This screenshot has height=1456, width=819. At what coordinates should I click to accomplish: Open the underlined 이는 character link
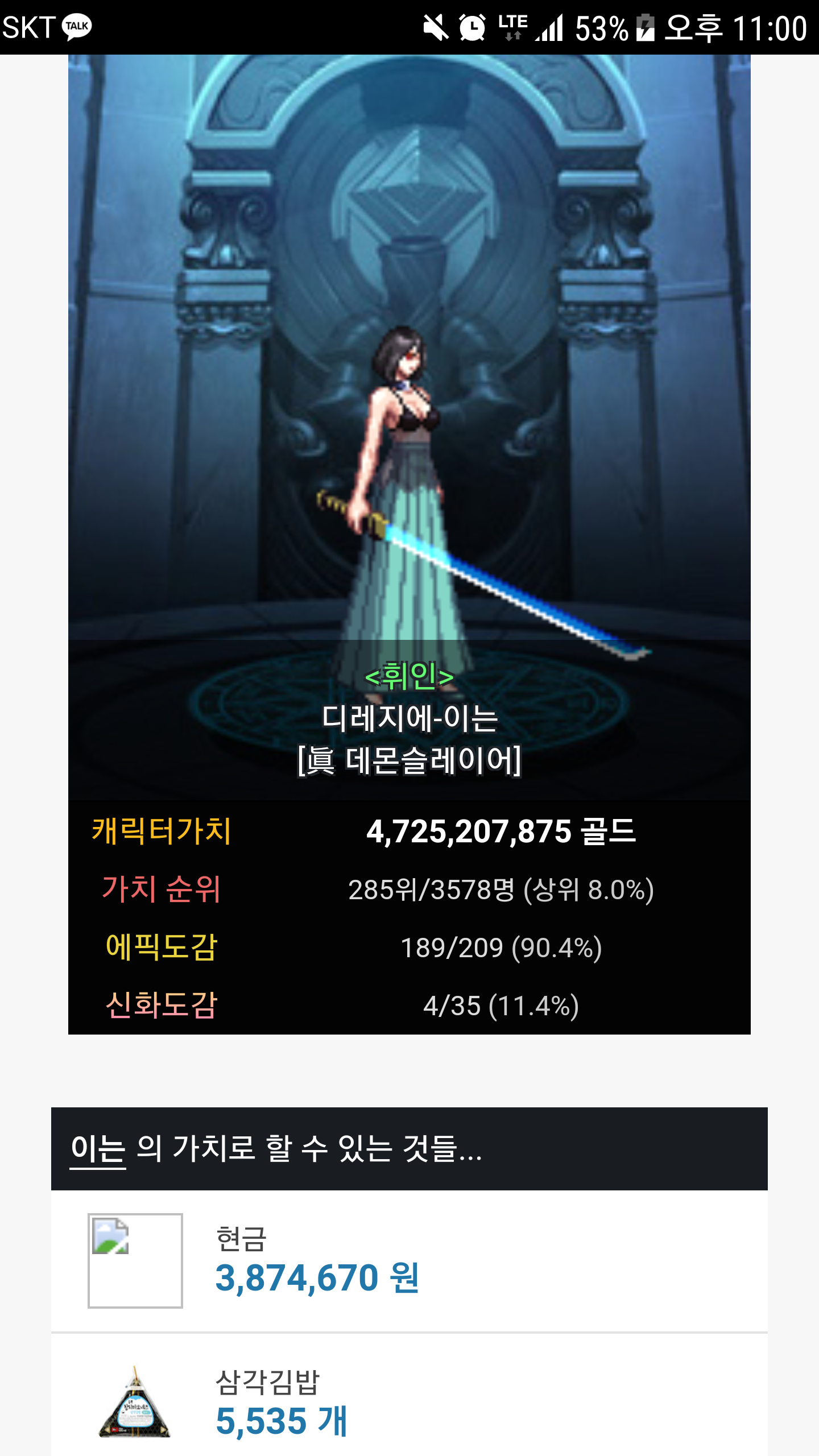[98, 1149]
